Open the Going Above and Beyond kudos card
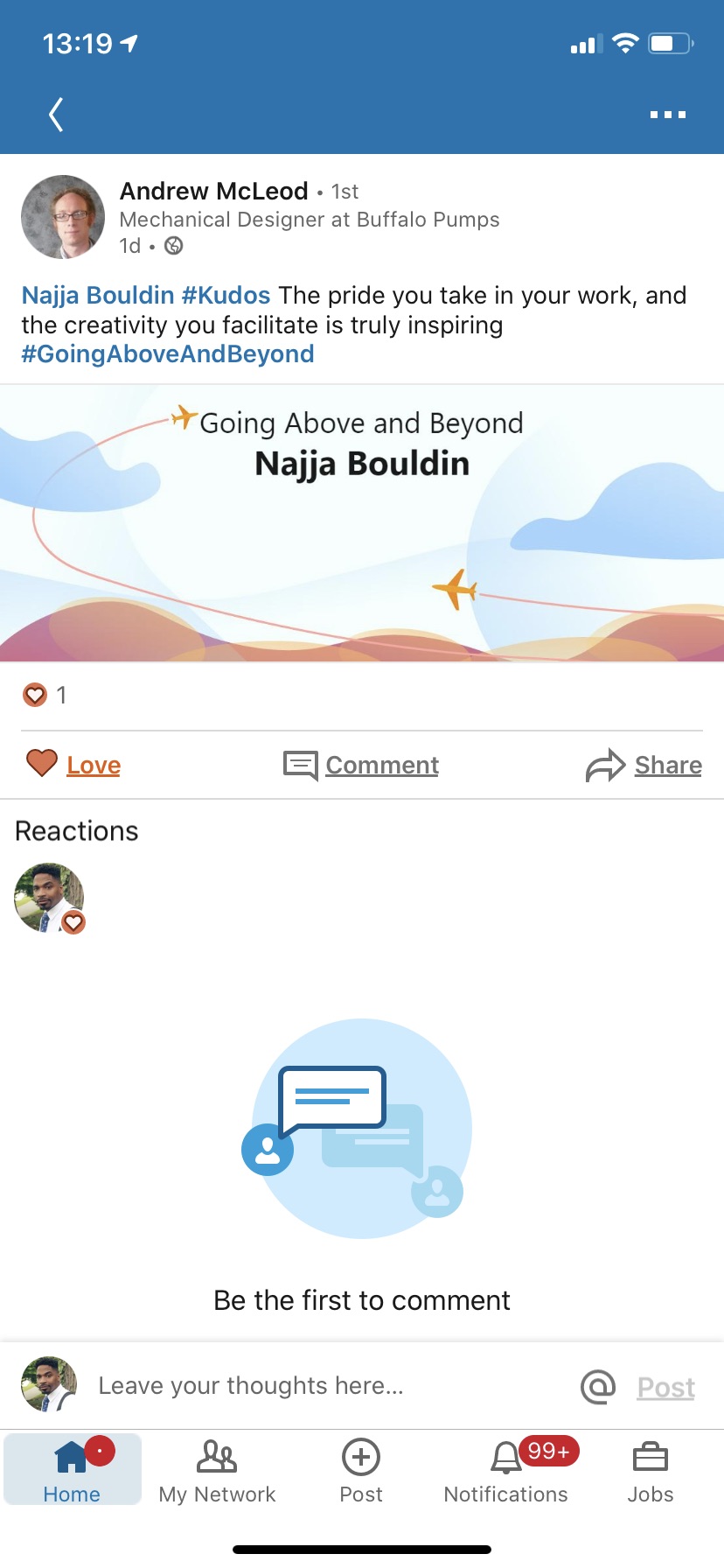Screen dimensions: 724x1568 [362, 523]
